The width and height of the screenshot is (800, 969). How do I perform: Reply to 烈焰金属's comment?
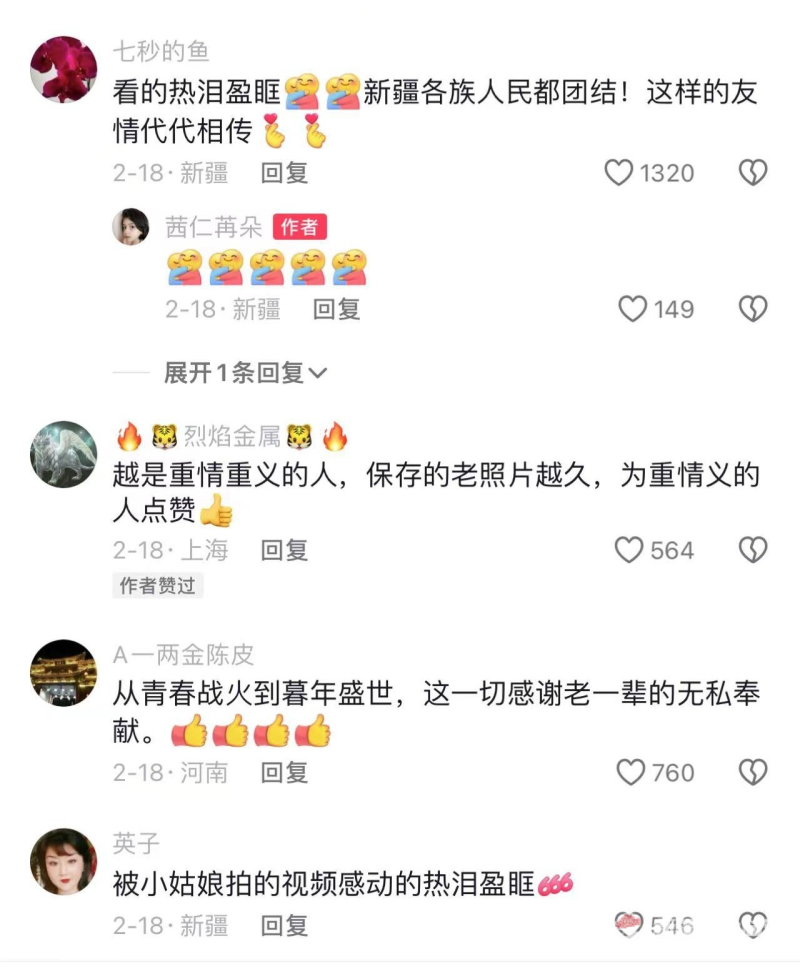284,550
